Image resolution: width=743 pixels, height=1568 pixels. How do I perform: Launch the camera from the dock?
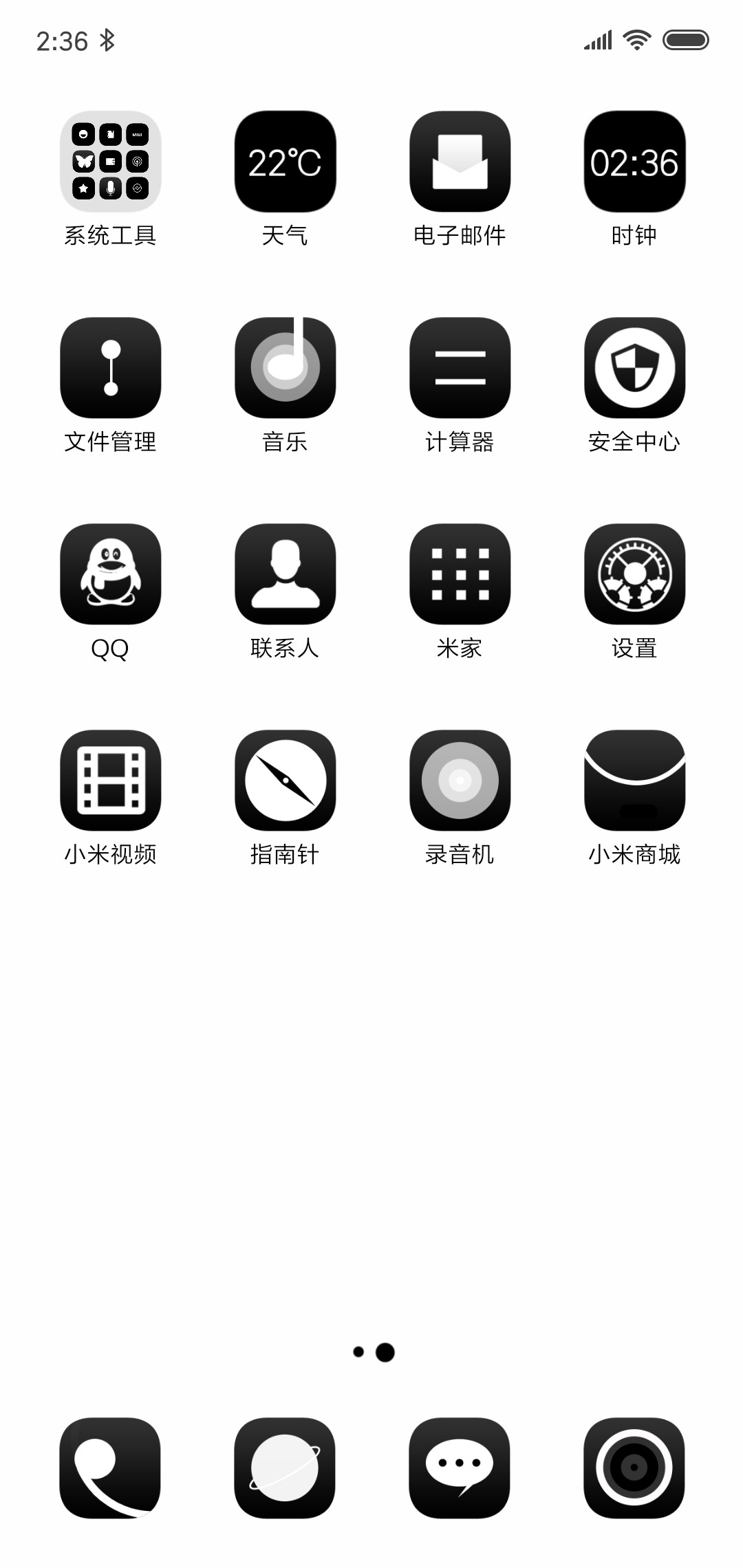634,1468
